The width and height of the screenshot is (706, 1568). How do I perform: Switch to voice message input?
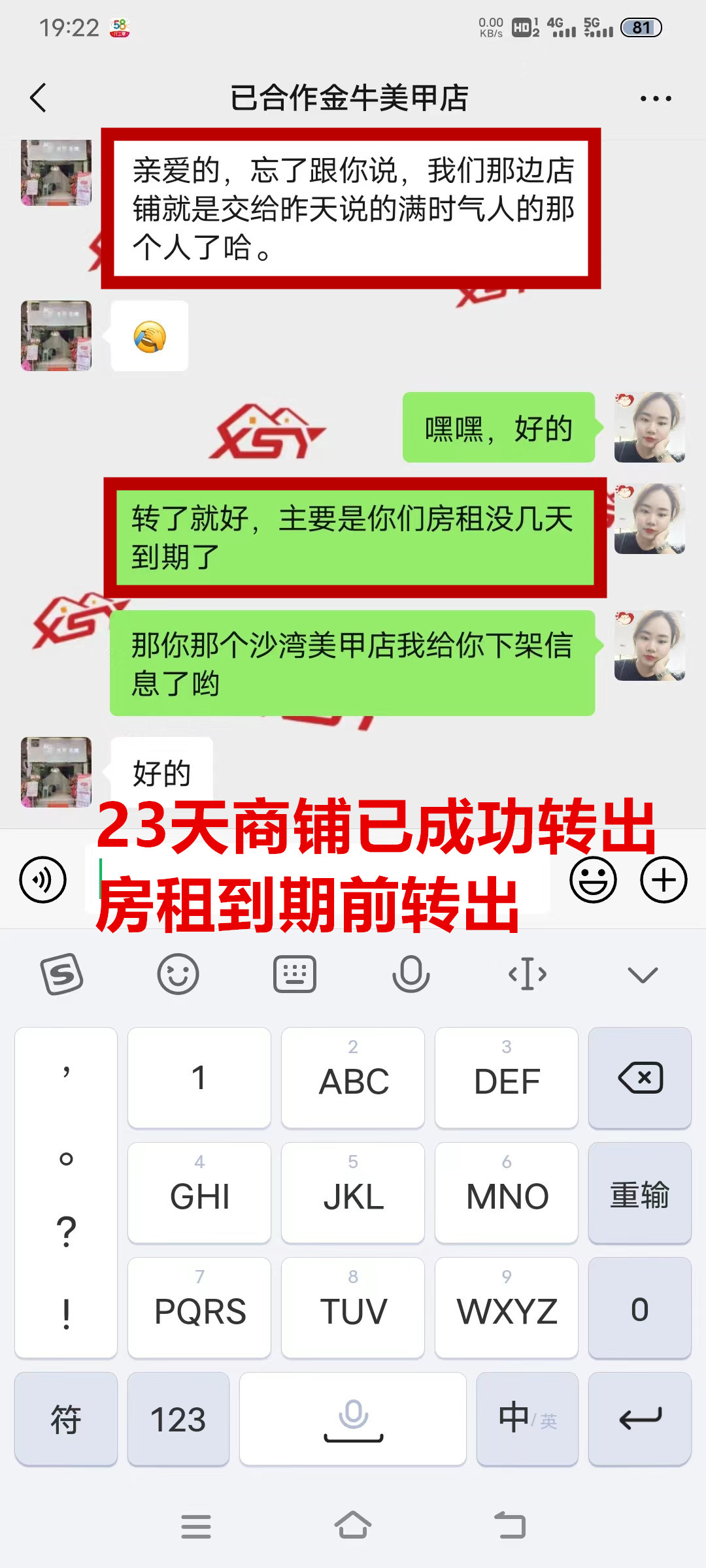coord(43,880)
